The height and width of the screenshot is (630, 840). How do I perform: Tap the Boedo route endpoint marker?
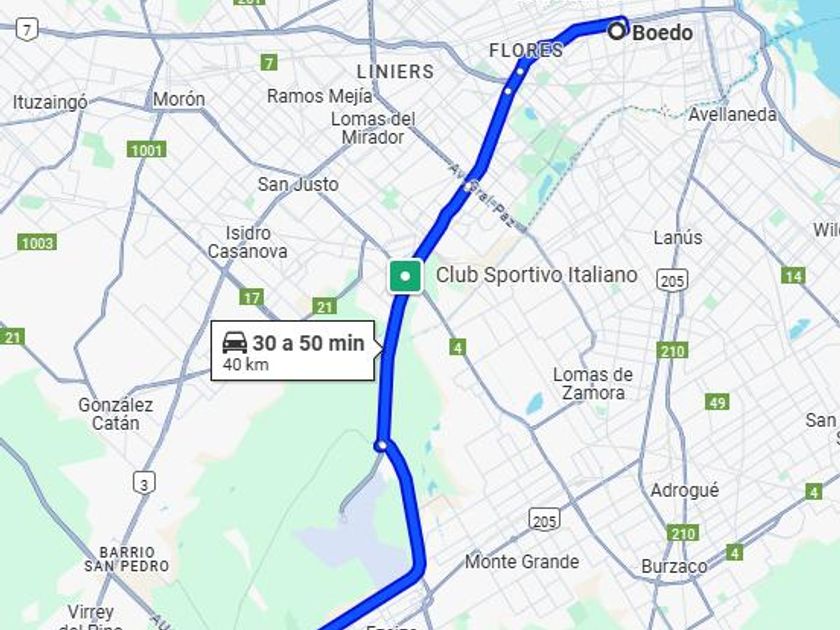point(617,31)
